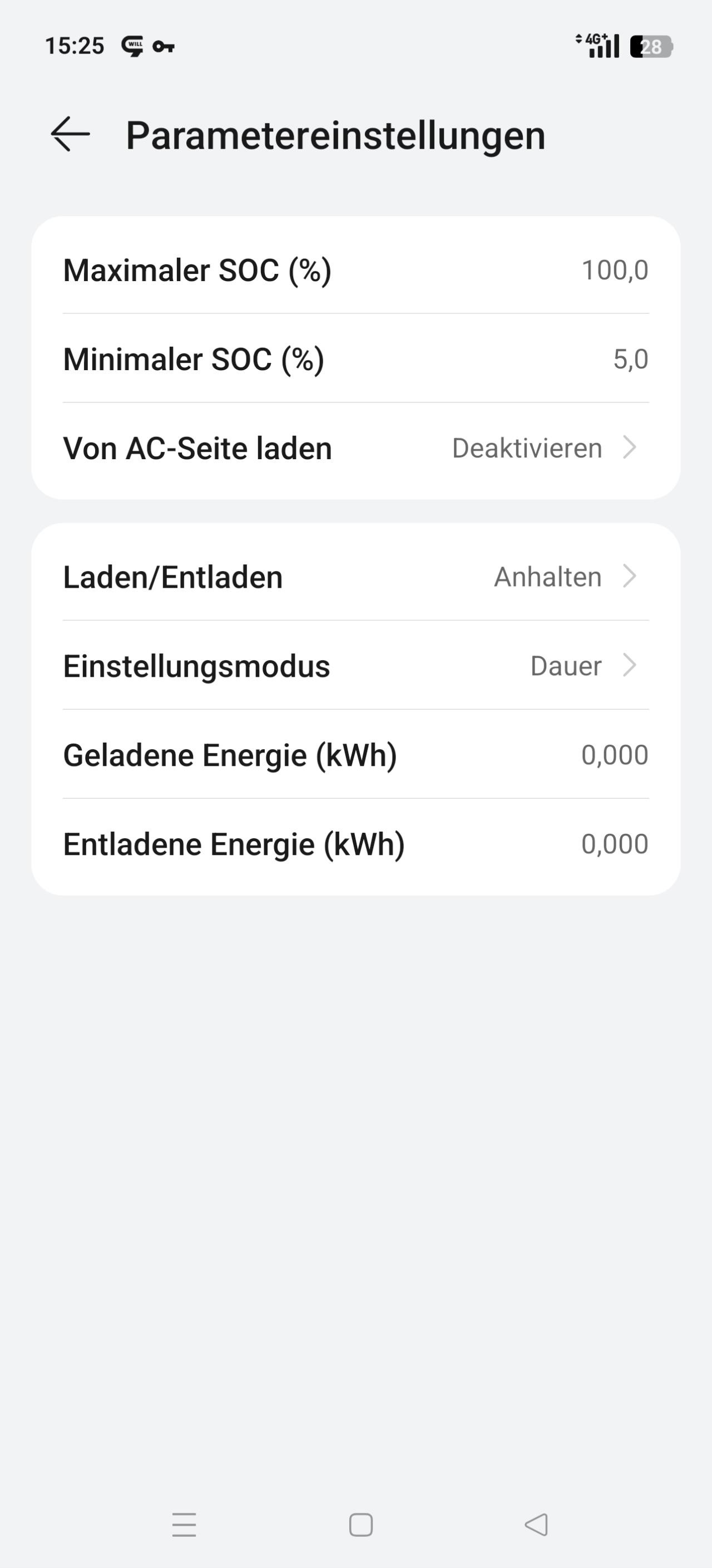
Task: Go back from Parametereinstellungen
Action: (70, 134)
